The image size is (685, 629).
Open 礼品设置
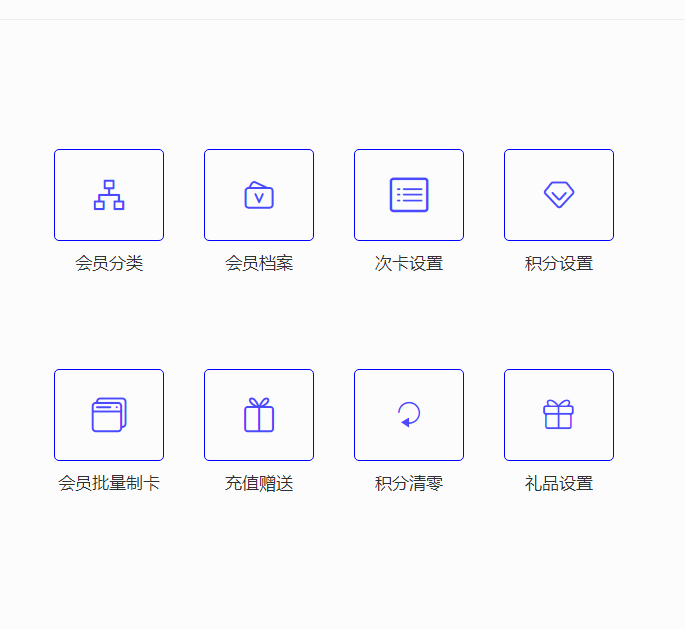(x=559, y=415)
